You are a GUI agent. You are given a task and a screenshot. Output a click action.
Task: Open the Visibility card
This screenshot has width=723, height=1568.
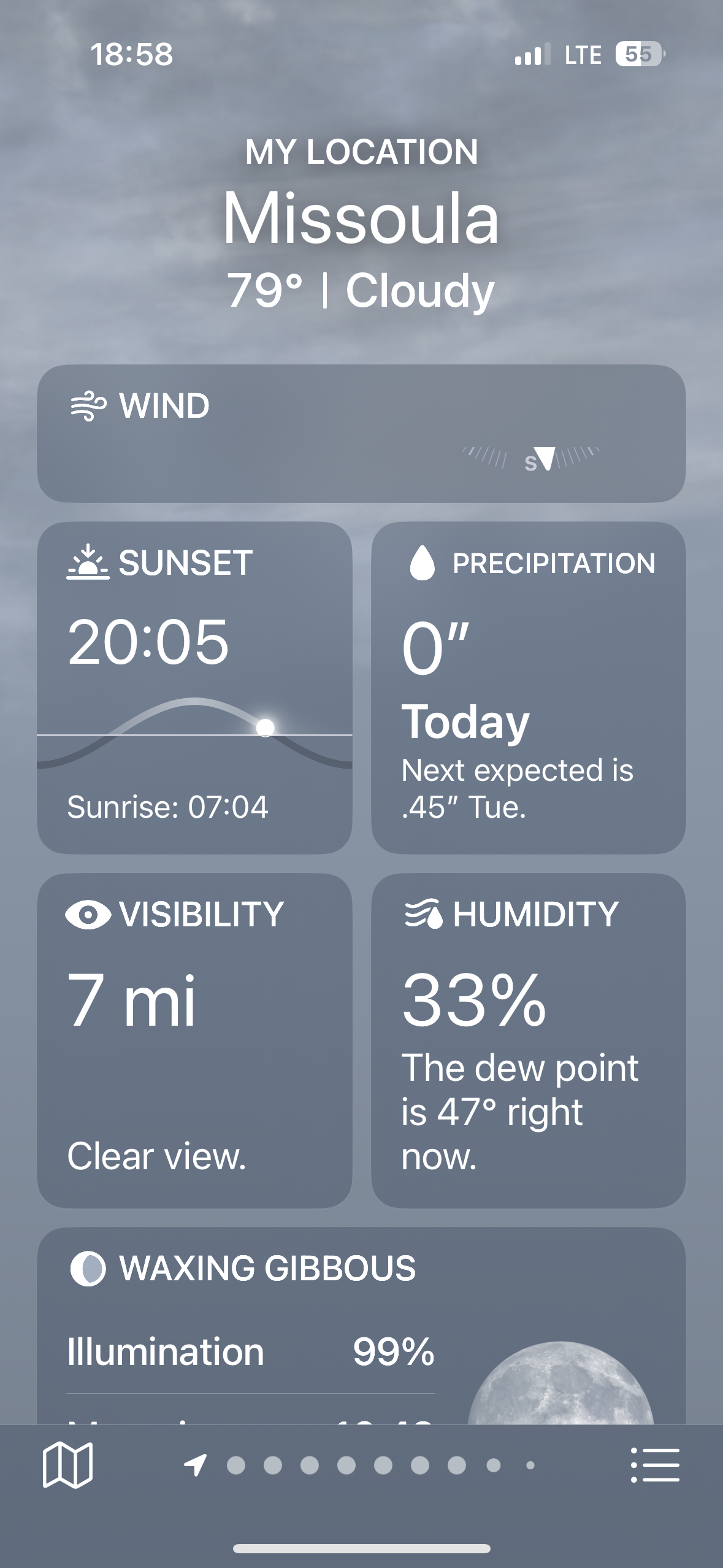coord(194,1040)
